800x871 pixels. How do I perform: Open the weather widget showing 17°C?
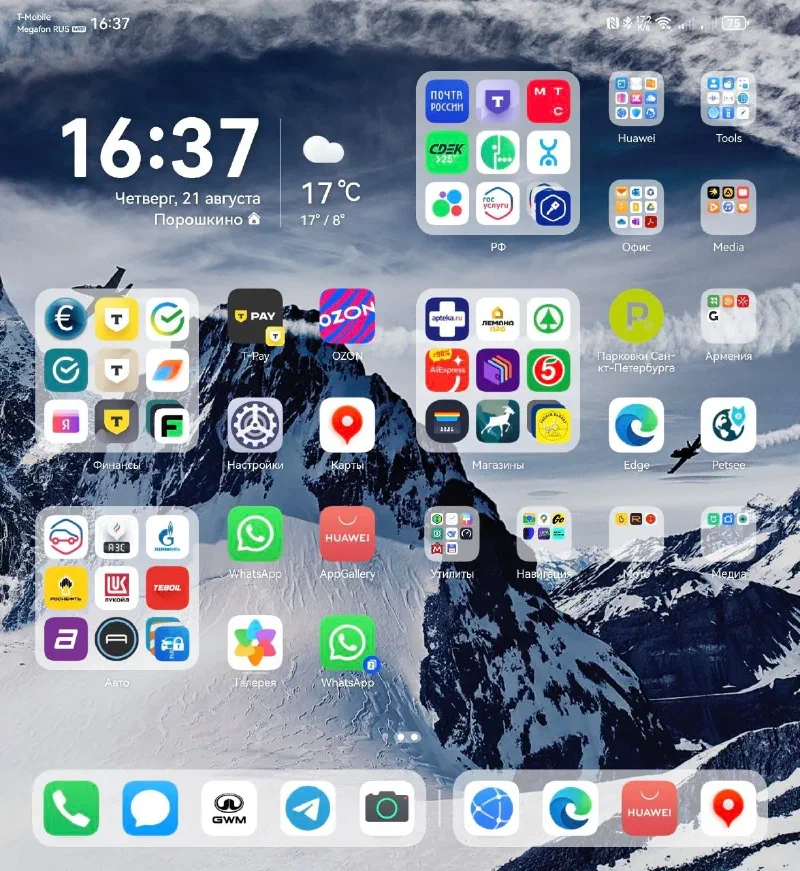pyautogui.click(x=326, y=178)
